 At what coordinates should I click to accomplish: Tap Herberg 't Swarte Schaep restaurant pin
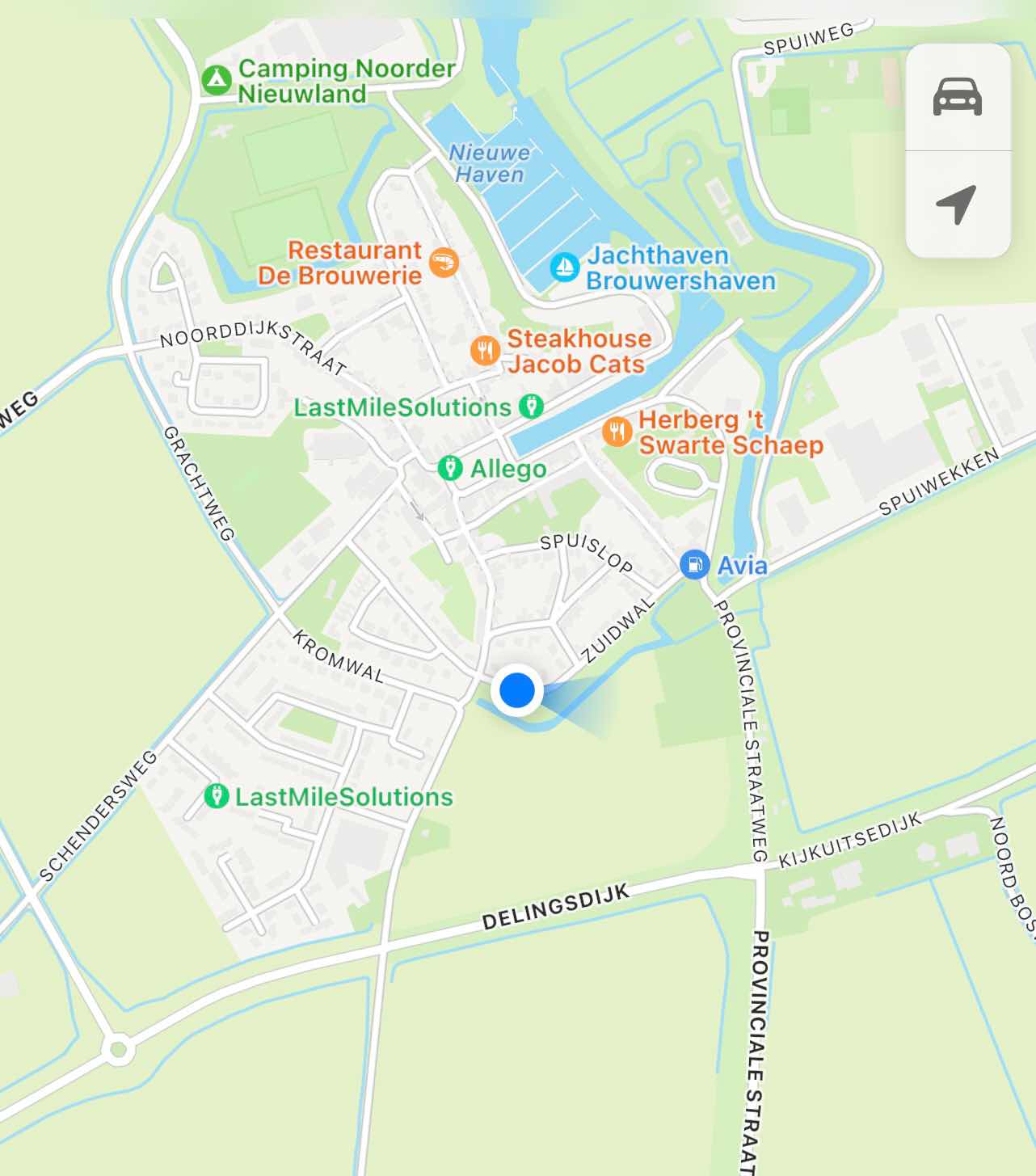point(617,432)
